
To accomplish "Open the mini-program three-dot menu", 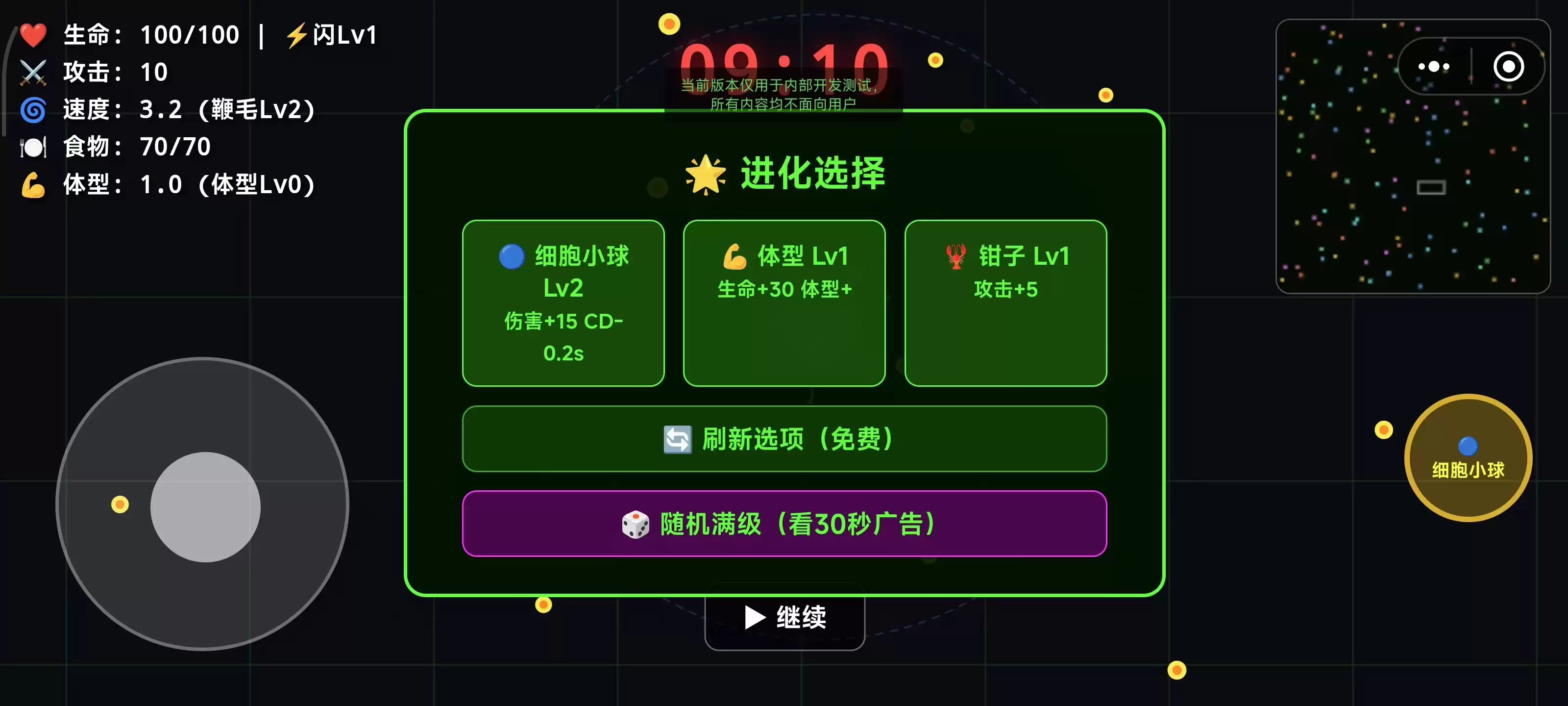I will pos(1433,66).
